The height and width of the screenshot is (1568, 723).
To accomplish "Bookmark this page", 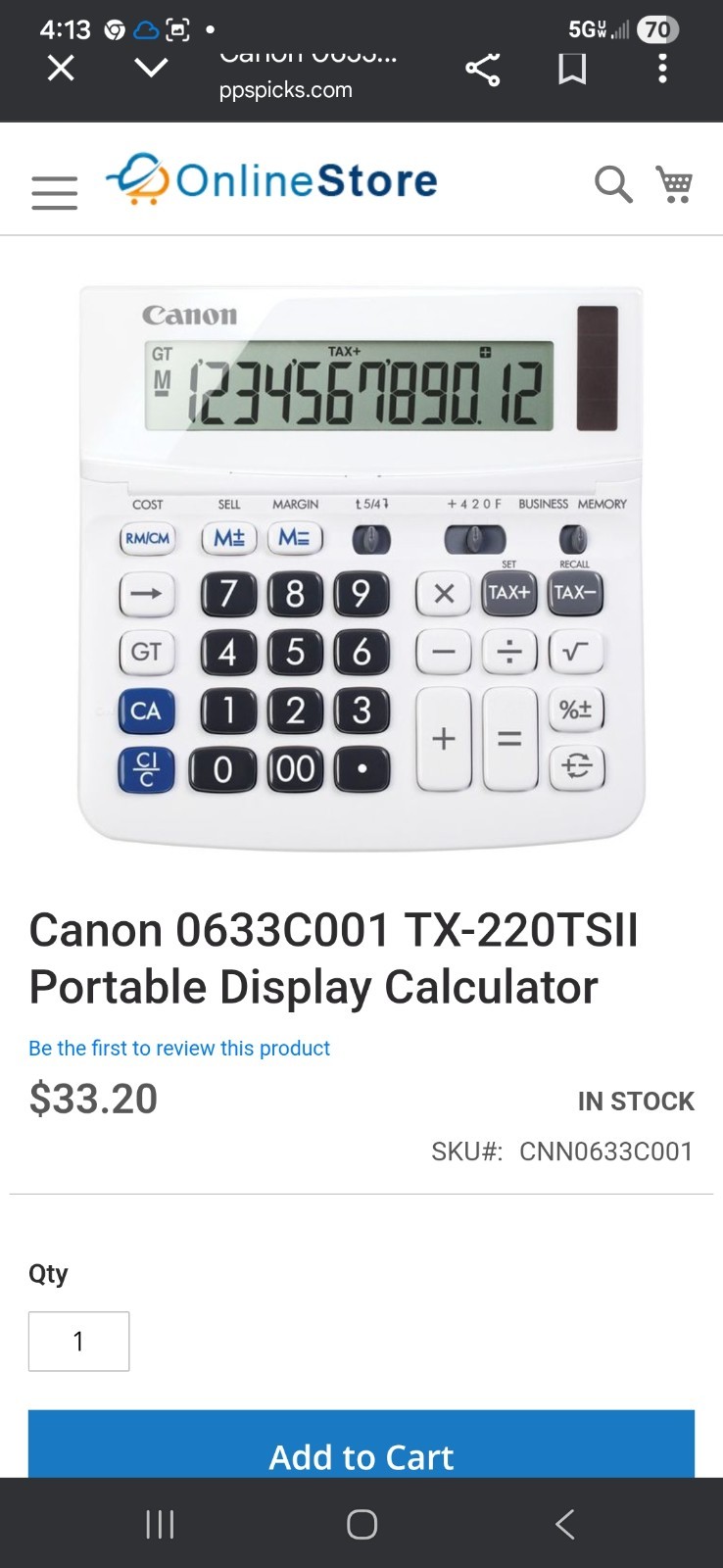I will pos(572,69).
